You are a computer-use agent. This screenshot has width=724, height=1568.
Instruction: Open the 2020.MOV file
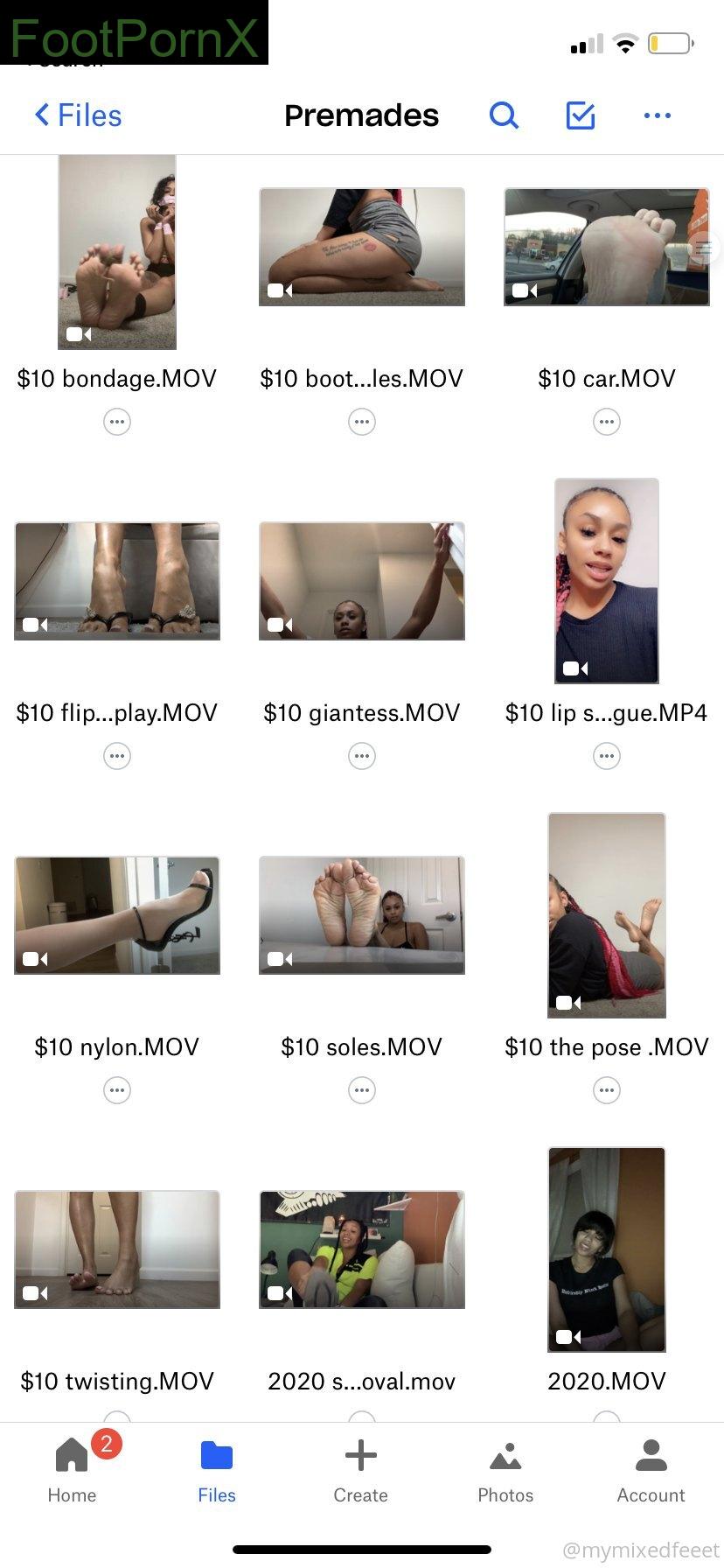coord(607,1249)
